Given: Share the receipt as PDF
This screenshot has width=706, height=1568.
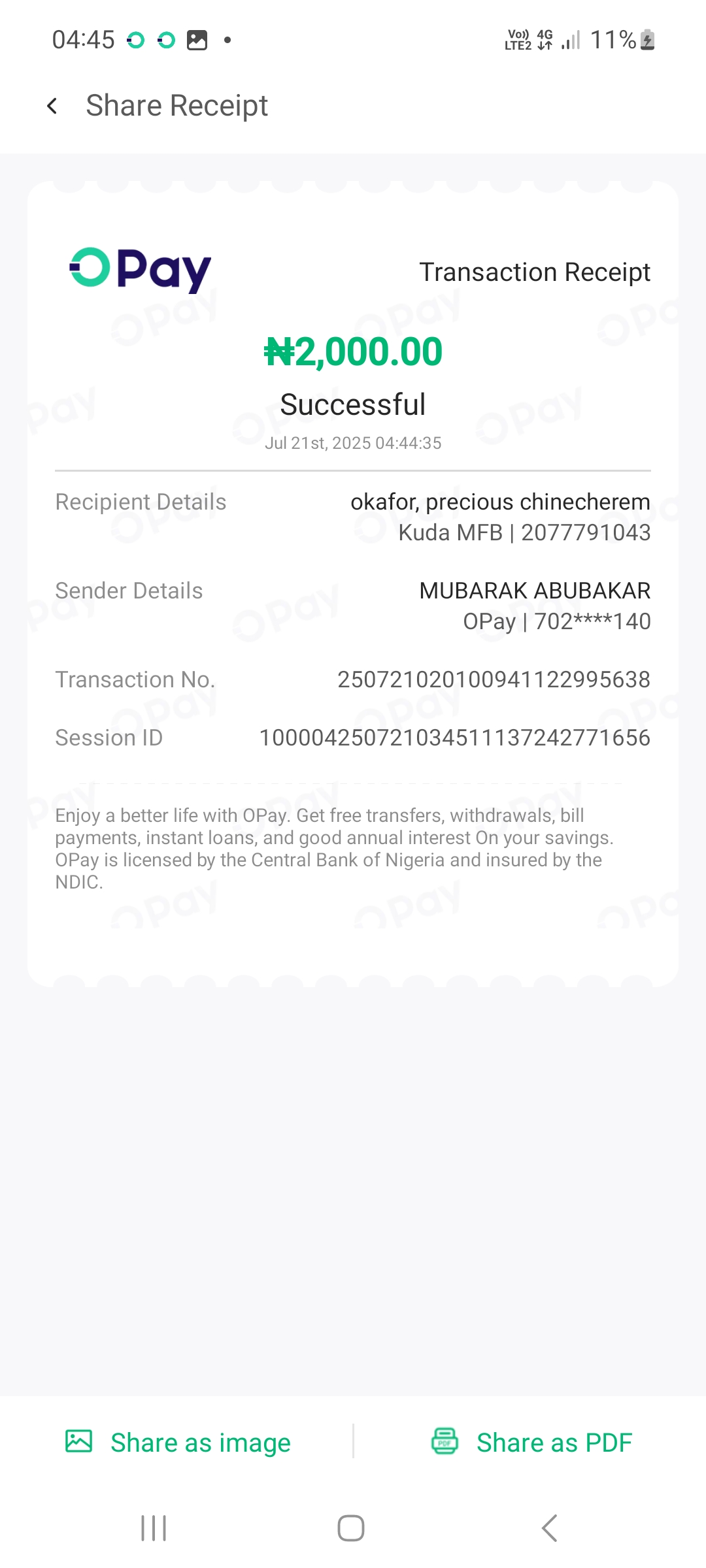Looking at the screenshot, I should tap(531, 1442).
